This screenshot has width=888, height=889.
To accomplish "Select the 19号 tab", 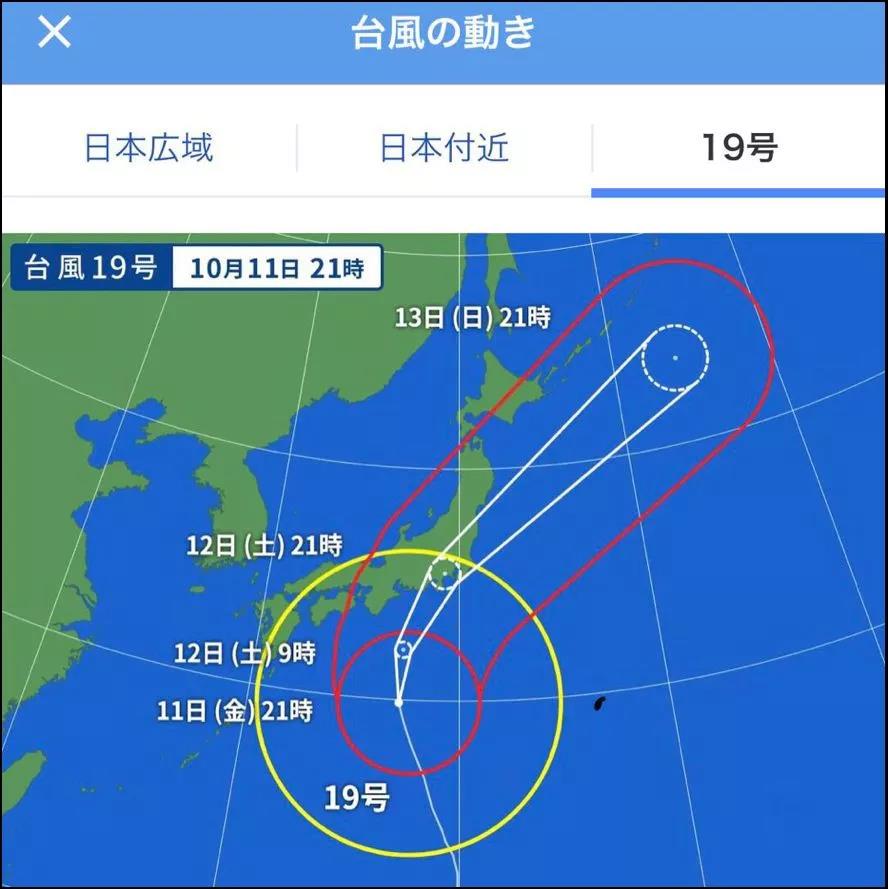I will [x=738, y=148].
